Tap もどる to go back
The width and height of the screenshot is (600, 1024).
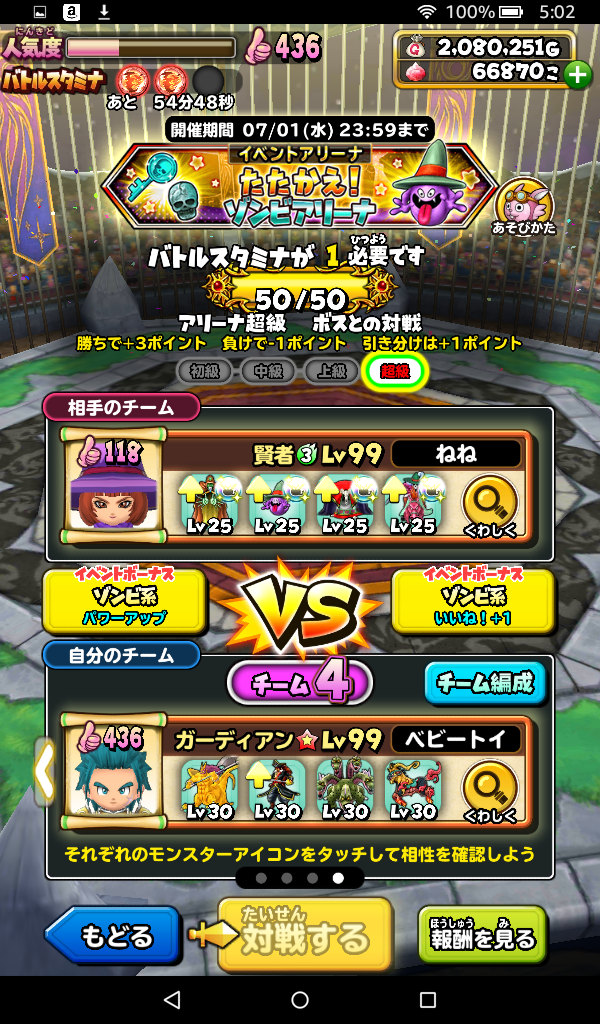[115, 937]
